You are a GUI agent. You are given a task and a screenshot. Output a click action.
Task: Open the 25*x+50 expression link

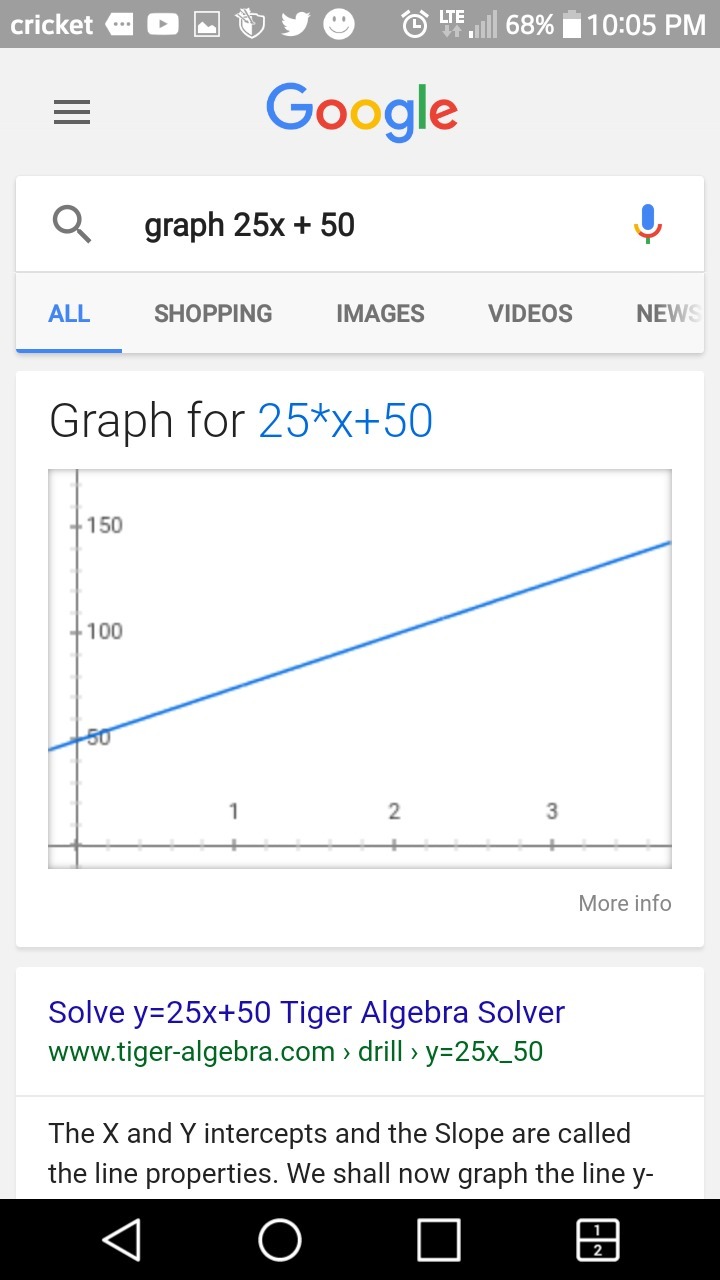(x=345, y=421)
